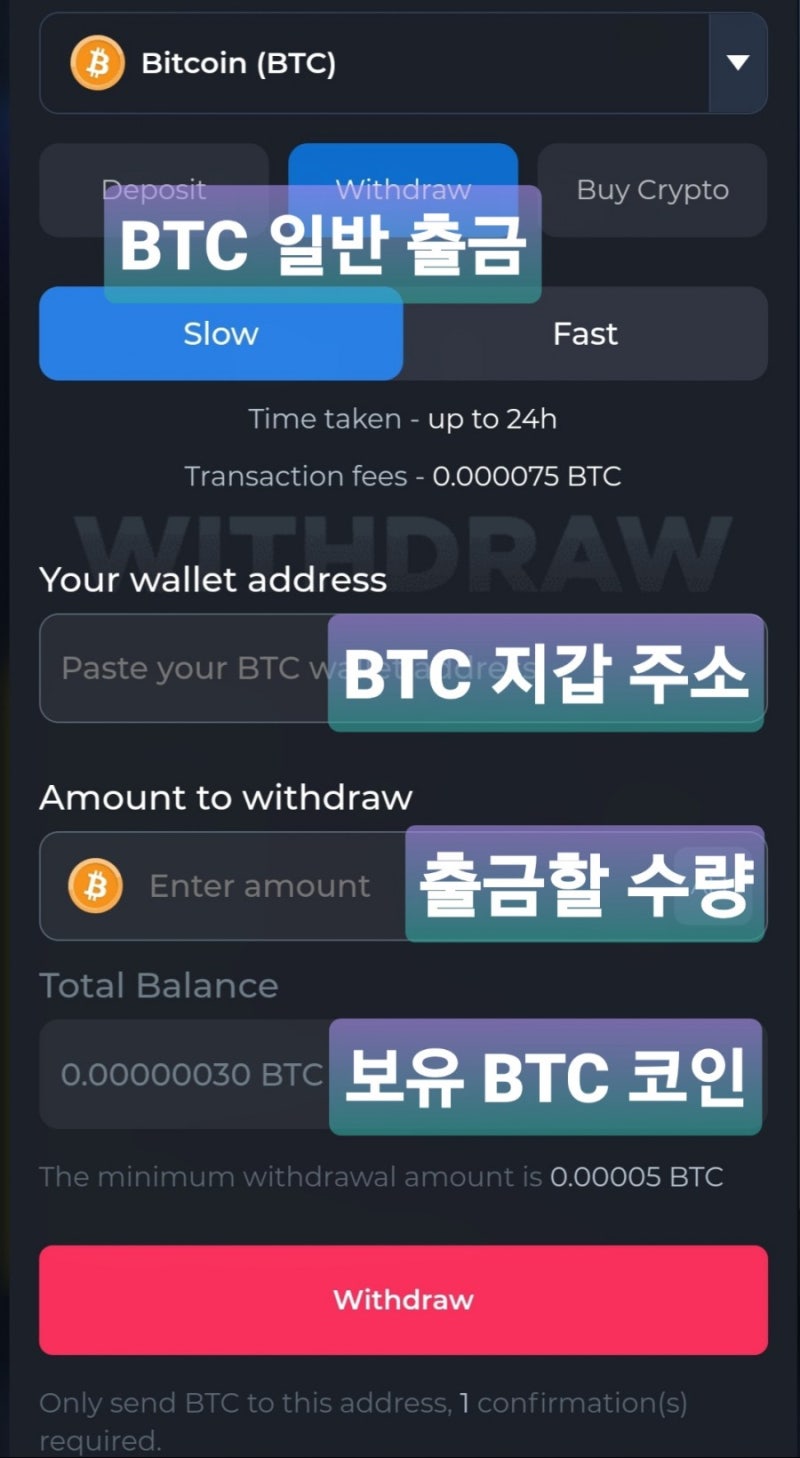This screenshot has height=1458, width=800.
Task: Click the Time taken up to 24h label
Action: [x=401, y=419]
